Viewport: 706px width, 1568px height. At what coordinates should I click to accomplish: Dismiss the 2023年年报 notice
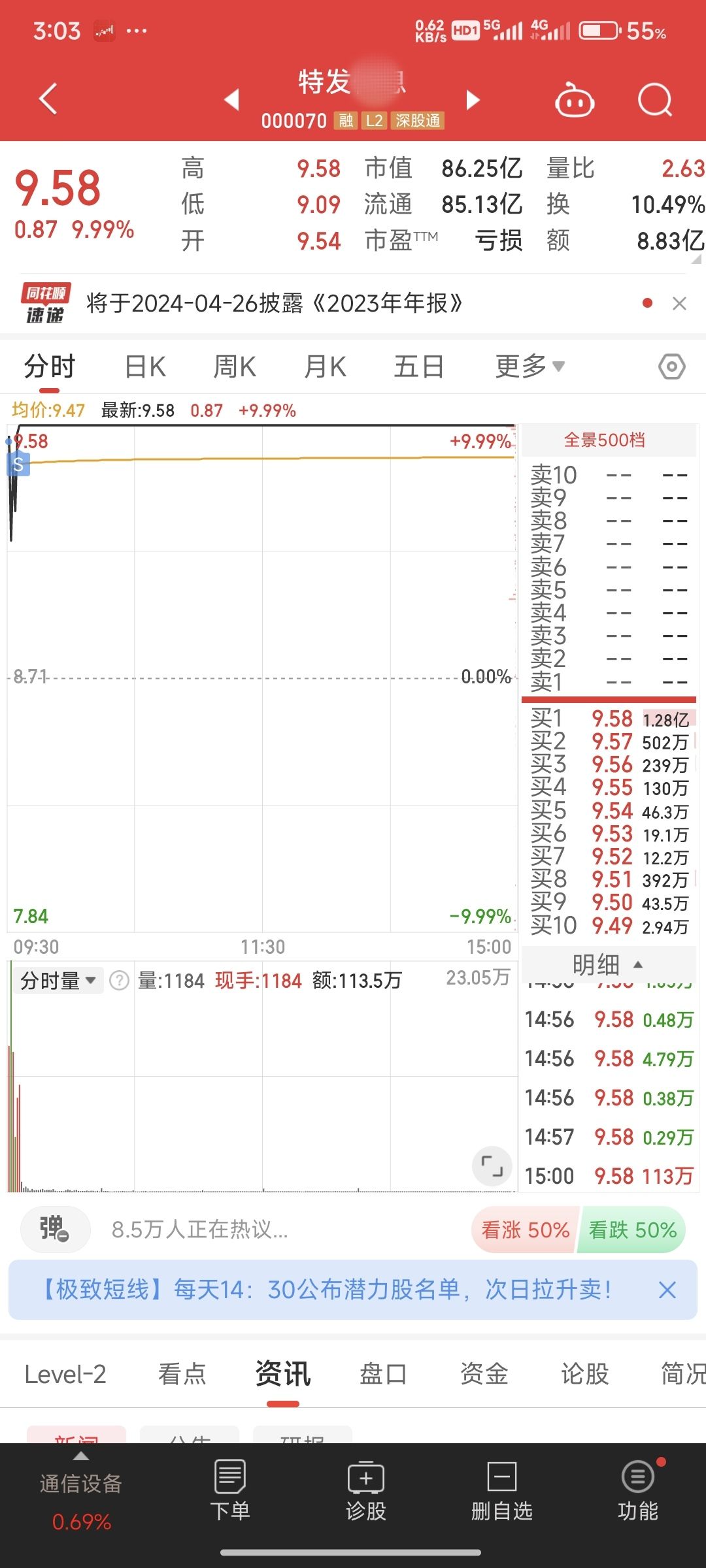[679, 303]
